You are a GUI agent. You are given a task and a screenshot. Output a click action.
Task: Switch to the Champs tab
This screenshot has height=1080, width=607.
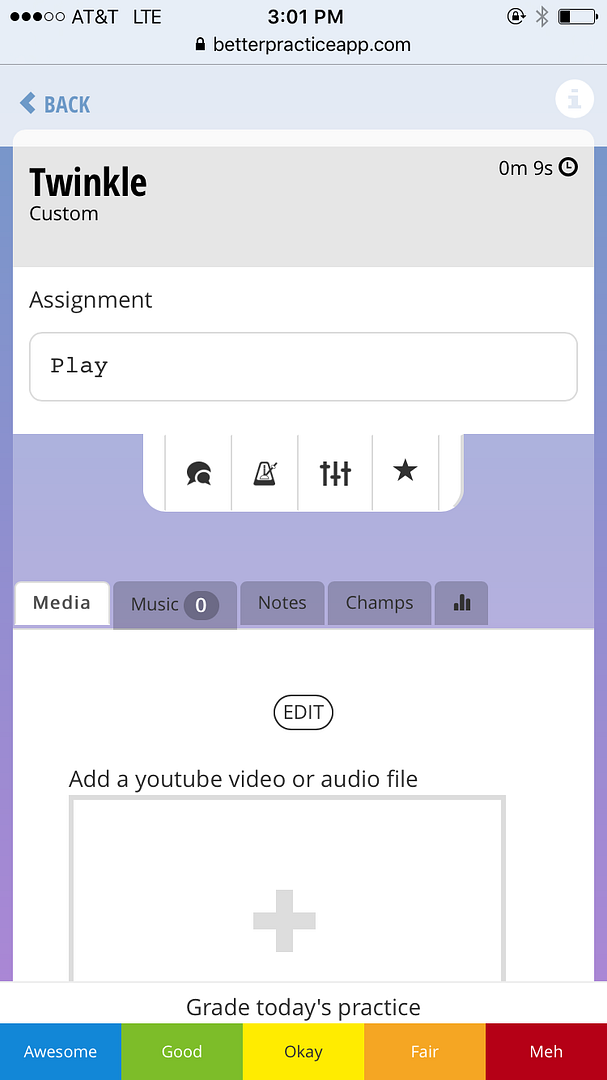[x=380, y=603]
